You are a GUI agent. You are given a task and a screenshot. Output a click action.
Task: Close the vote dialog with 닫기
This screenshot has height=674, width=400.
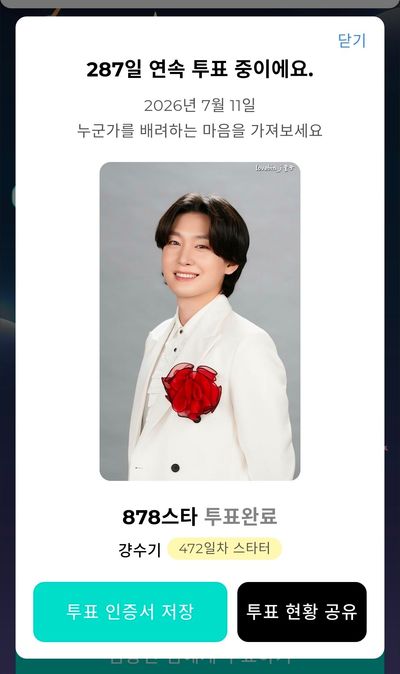pyautogui.click(x=352, y=40)
